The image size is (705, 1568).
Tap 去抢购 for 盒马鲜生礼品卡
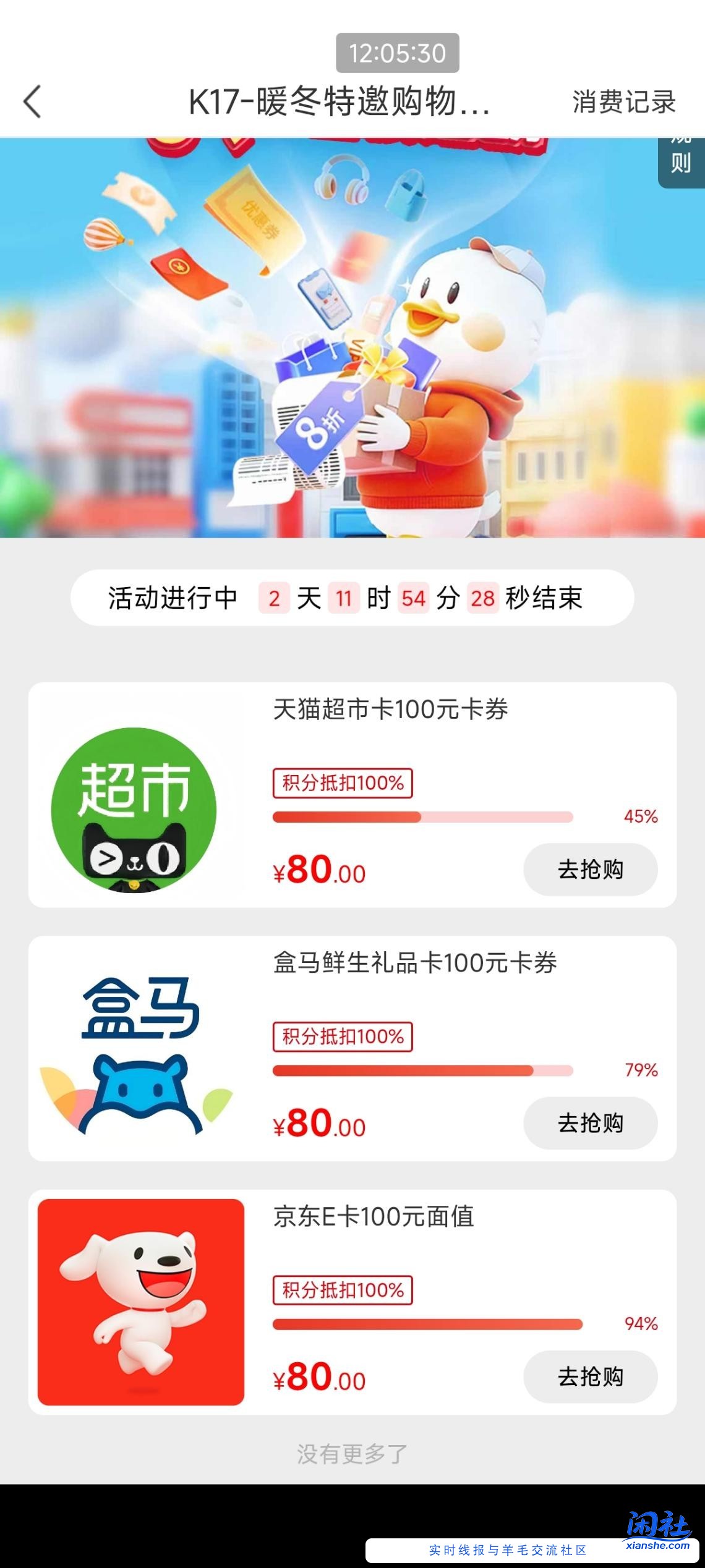click(589, 1124)
